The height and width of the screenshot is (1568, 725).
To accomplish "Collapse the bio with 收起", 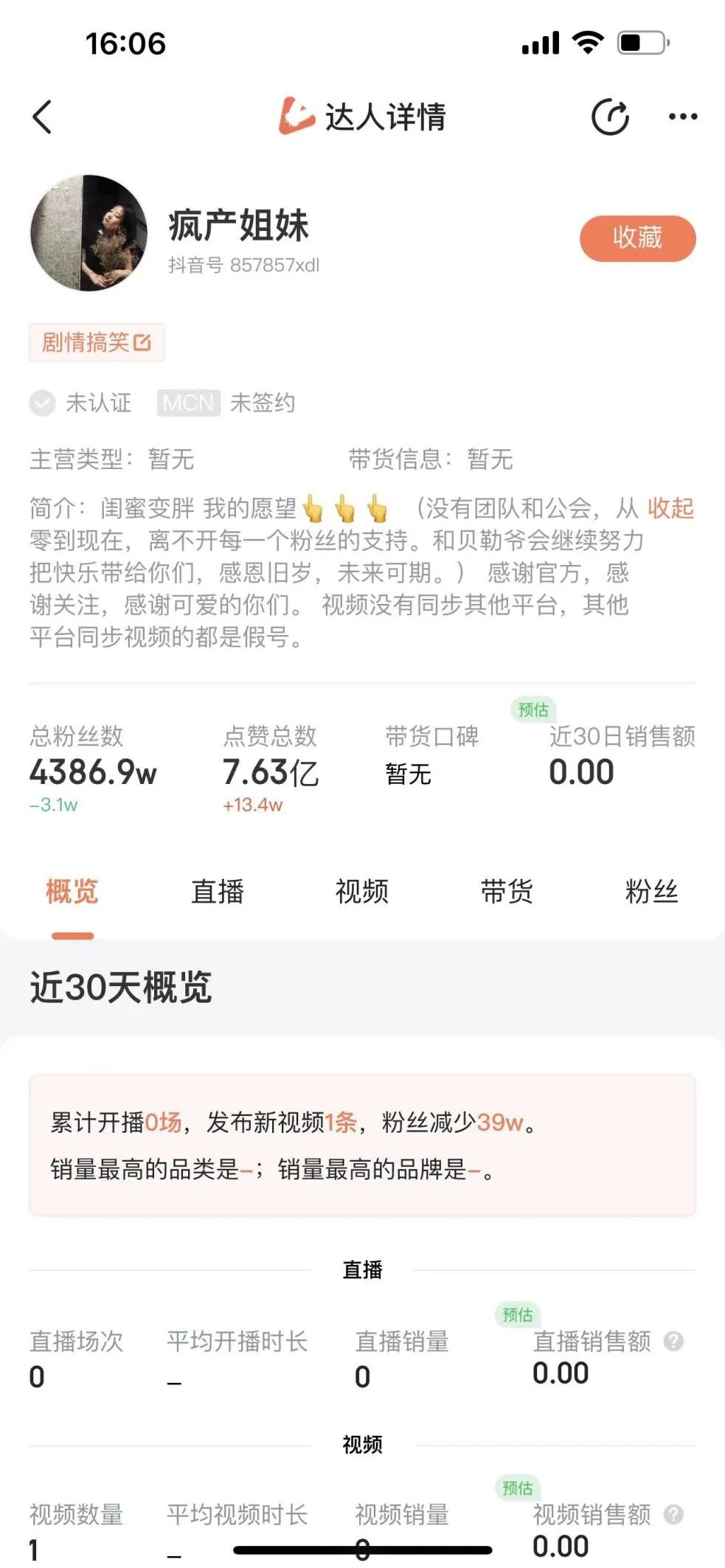I will click(x=670, y=508).
